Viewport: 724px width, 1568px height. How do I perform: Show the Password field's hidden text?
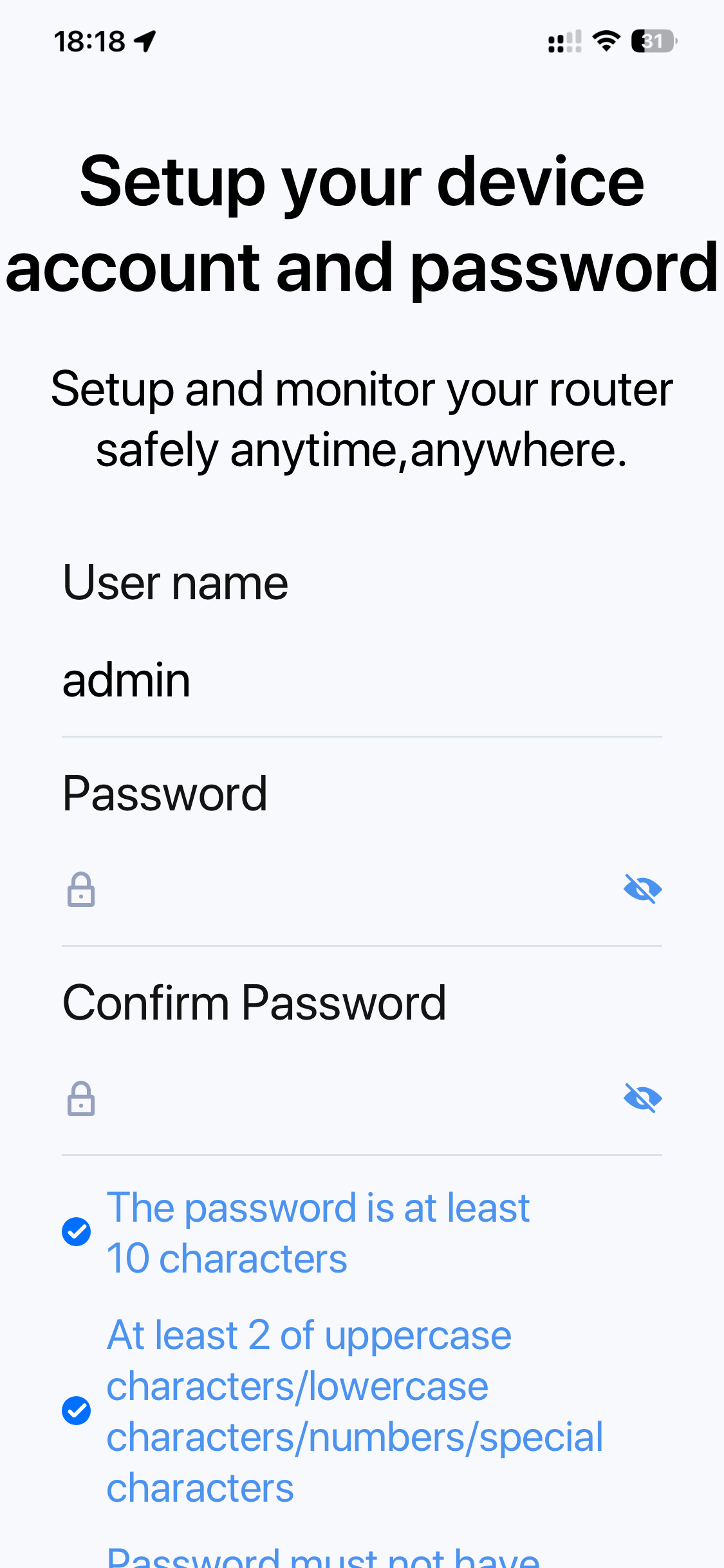tap(642, 890)
